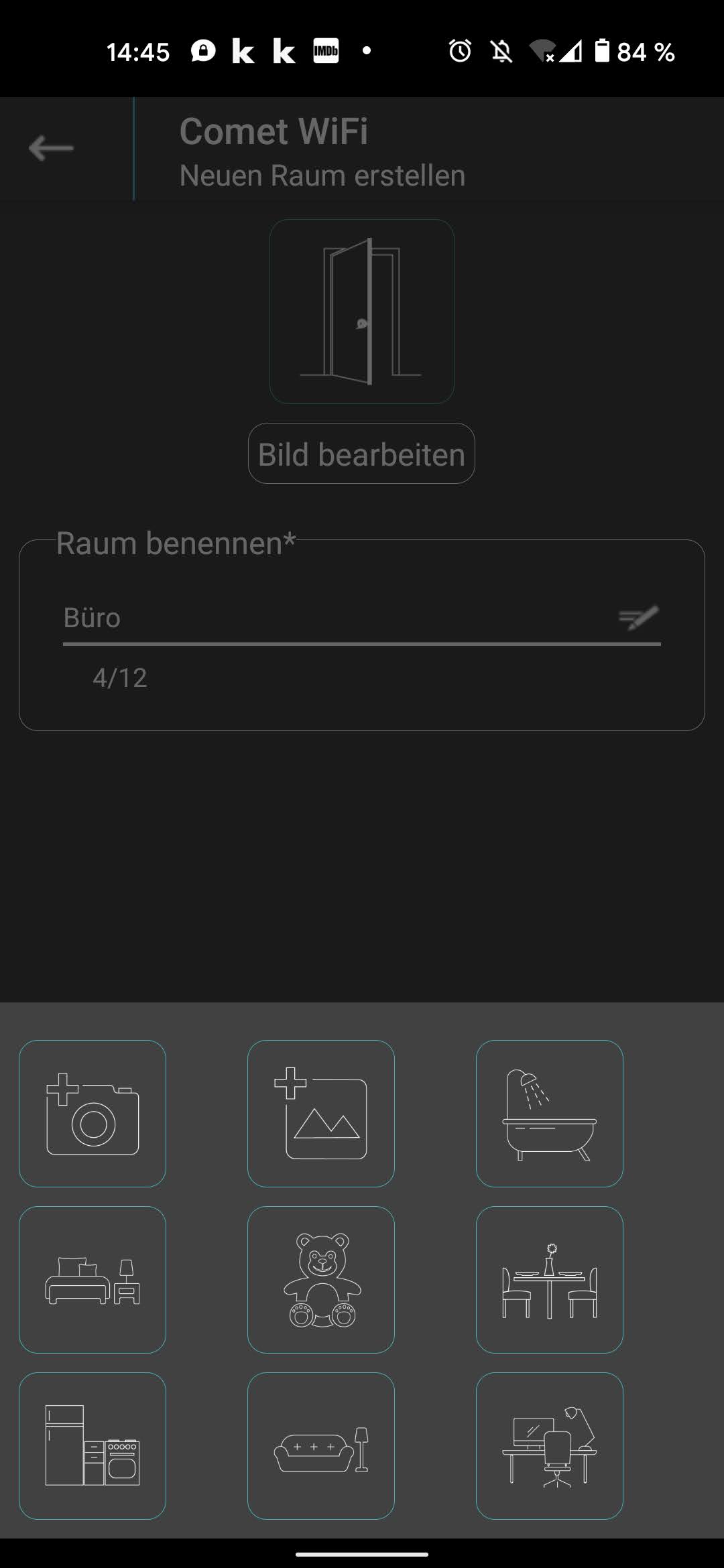Tap the pencil edit icon in name field

pos(638,618)
